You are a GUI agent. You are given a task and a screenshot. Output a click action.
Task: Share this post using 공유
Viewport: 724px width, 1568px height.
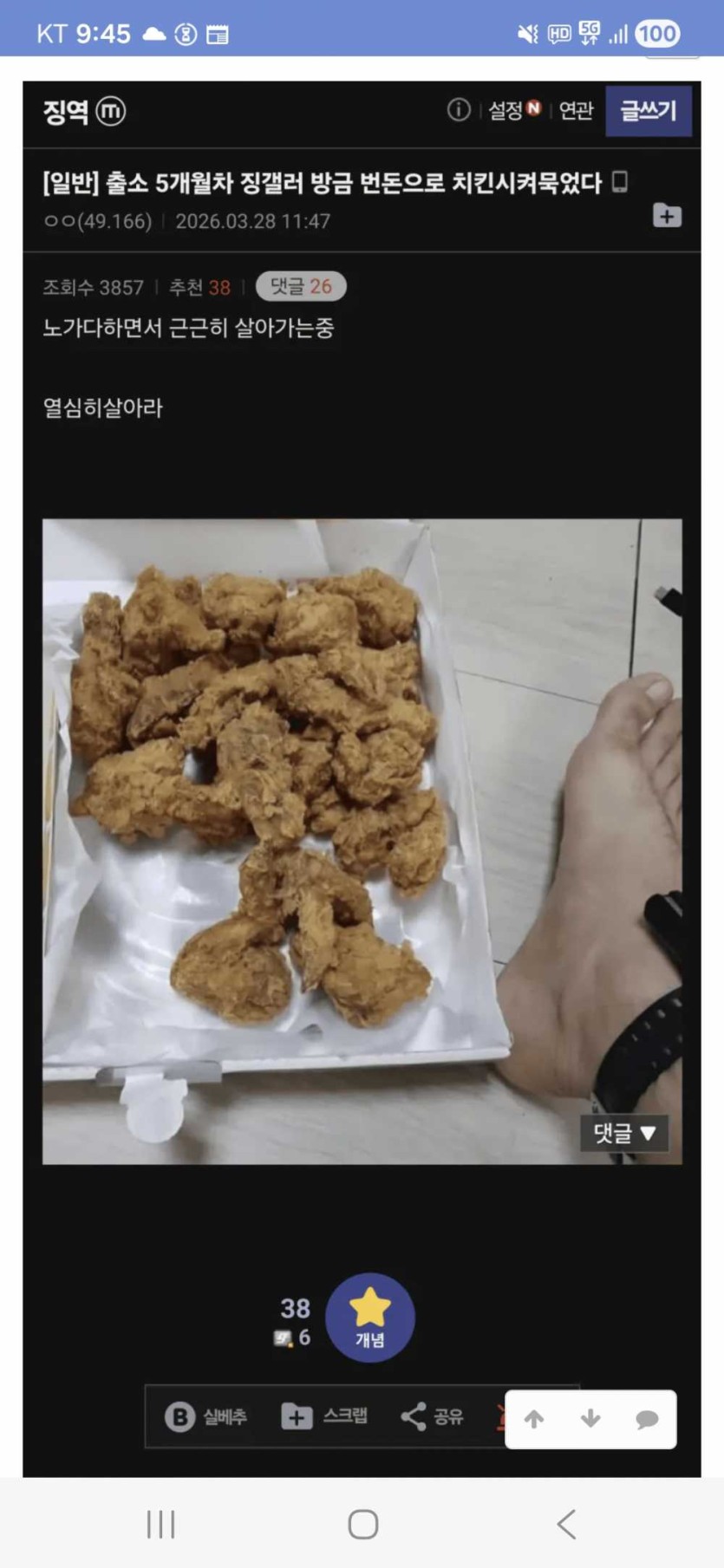tap(432, 1416)
